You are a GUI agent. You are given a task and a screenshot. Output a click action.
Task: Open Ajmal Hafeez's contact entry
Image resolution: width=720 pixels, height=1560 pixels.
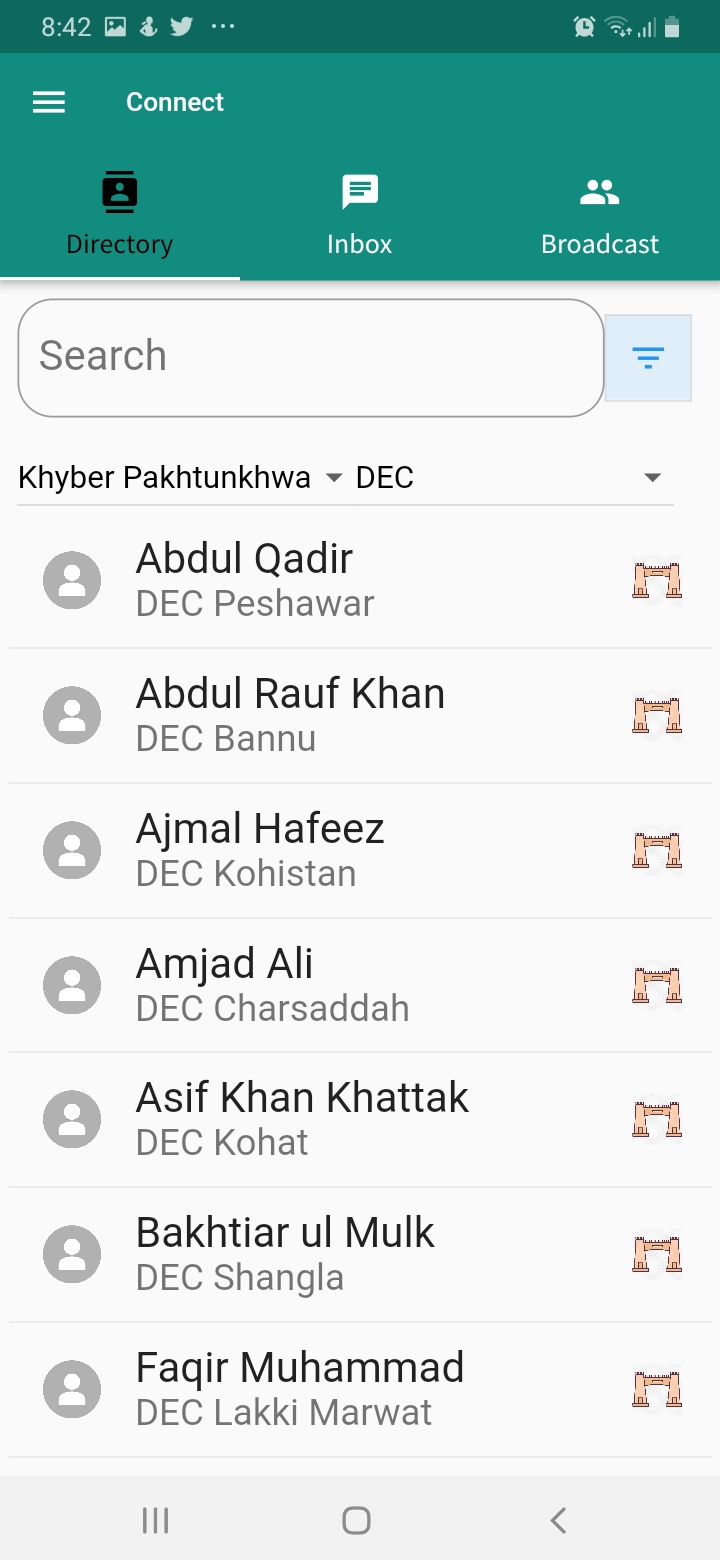tap(360, 850)
